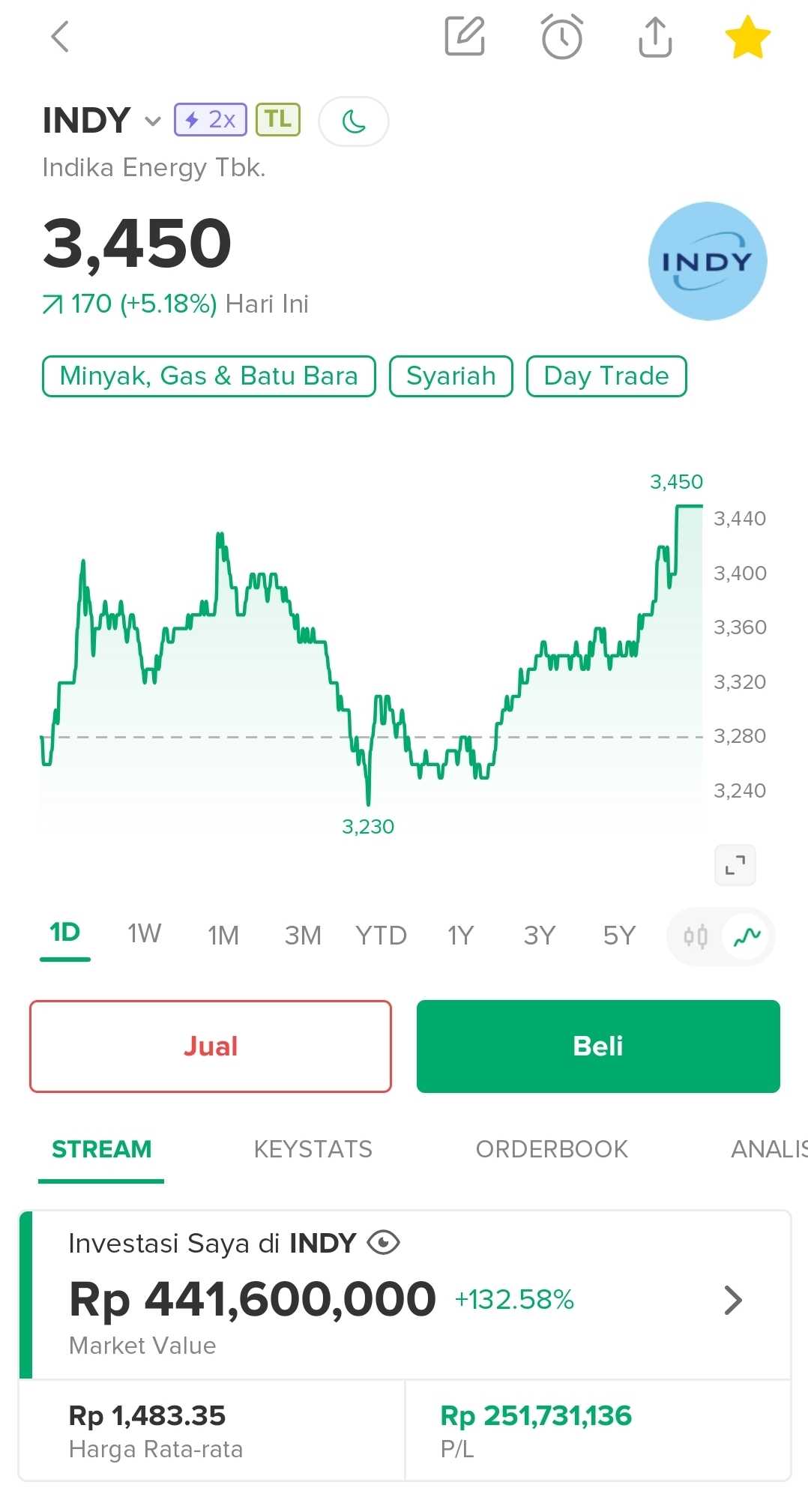Viewport: 808px width, 1512px height.
Task: Open the note editor icon
Action: click(465, 37)
